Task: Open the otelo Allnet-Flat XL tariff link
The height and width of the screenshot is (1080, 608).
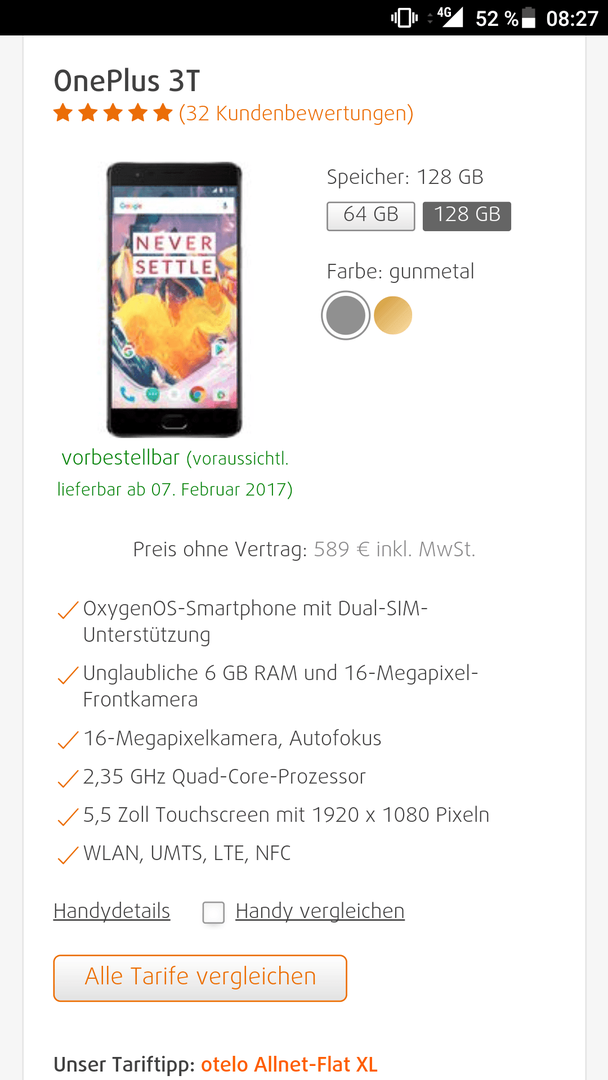Action: pos(289,1064)
